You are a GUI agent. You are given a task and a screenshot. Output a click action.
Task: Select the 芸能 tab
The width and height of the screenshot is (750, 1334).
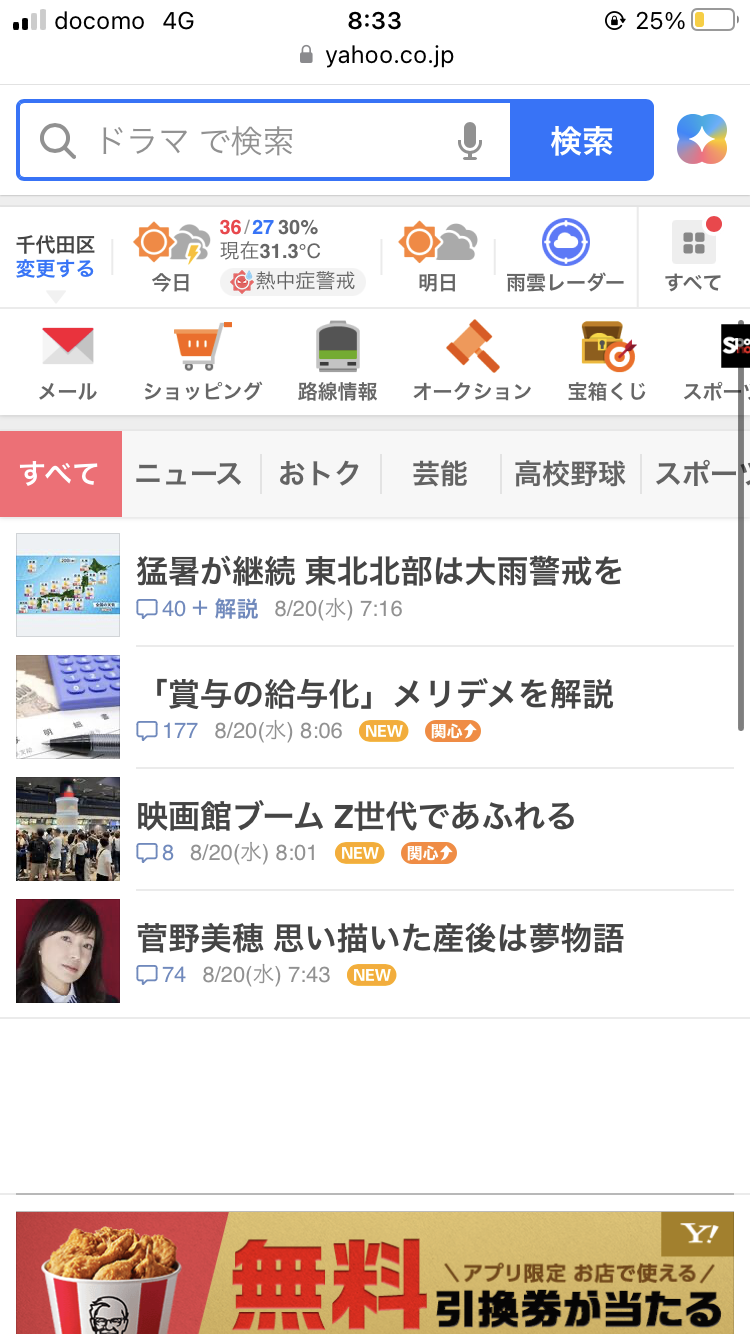(440, 474)
